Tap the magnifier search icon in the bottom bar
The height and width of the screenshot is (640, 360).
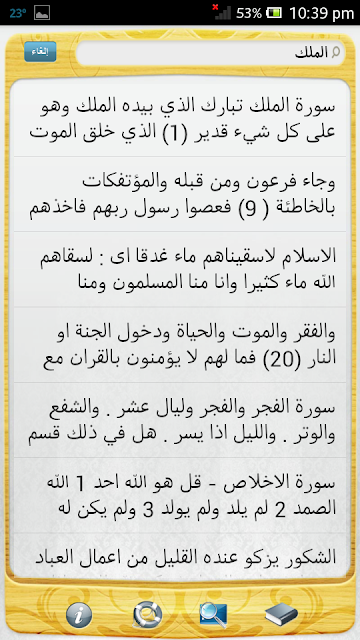click(x=213, y=615)
